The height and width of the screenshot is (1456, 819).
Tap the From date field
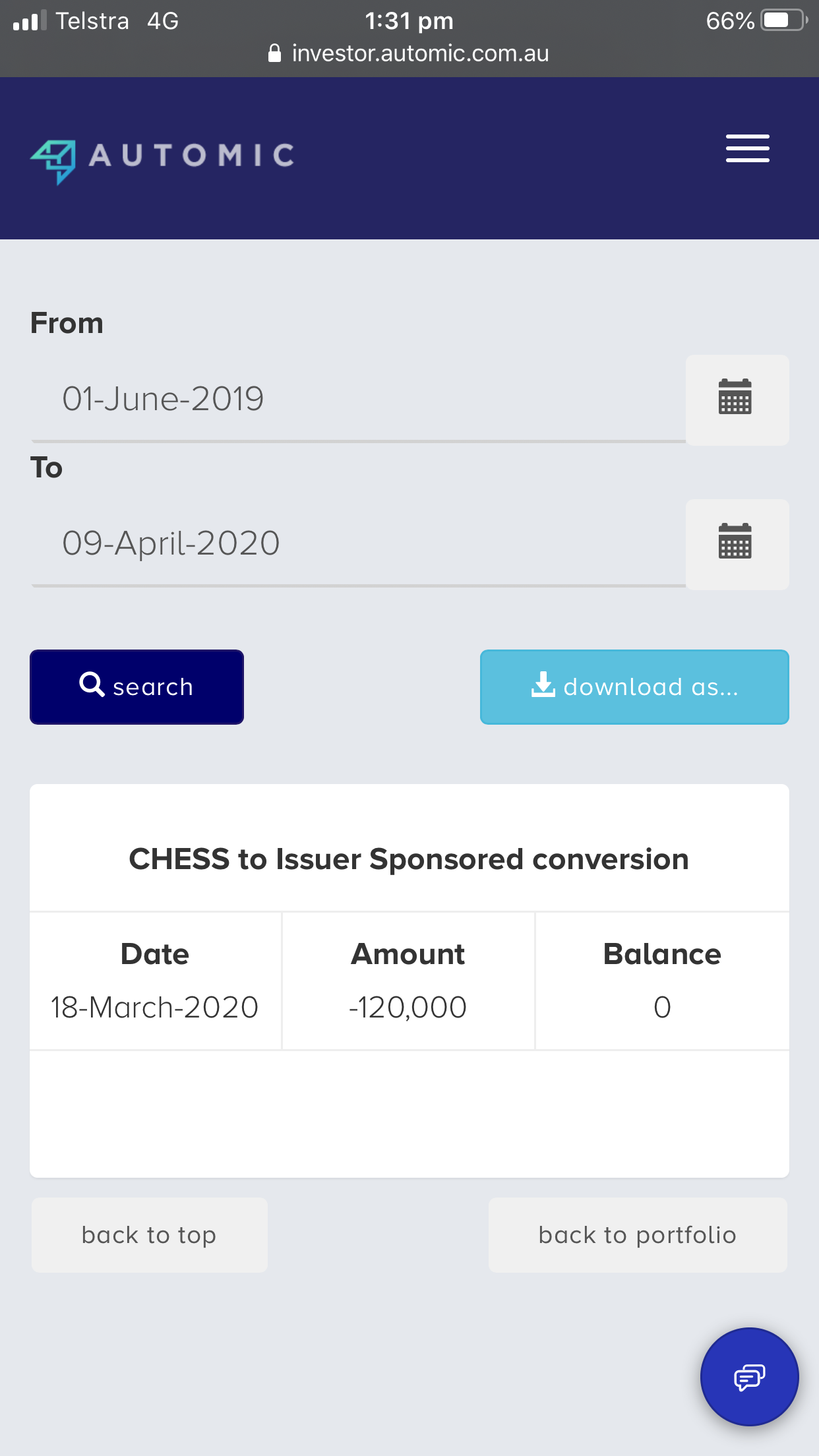click(x=358, y=399)
